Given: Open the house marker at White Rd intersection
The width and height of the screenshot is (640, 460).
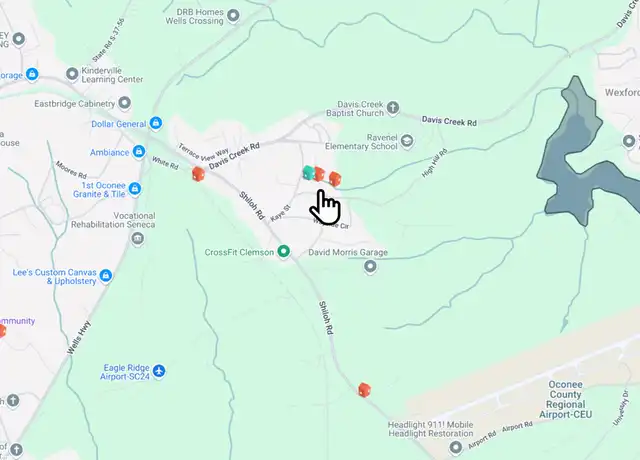Looking at the screenshot, I should point(198,174).
